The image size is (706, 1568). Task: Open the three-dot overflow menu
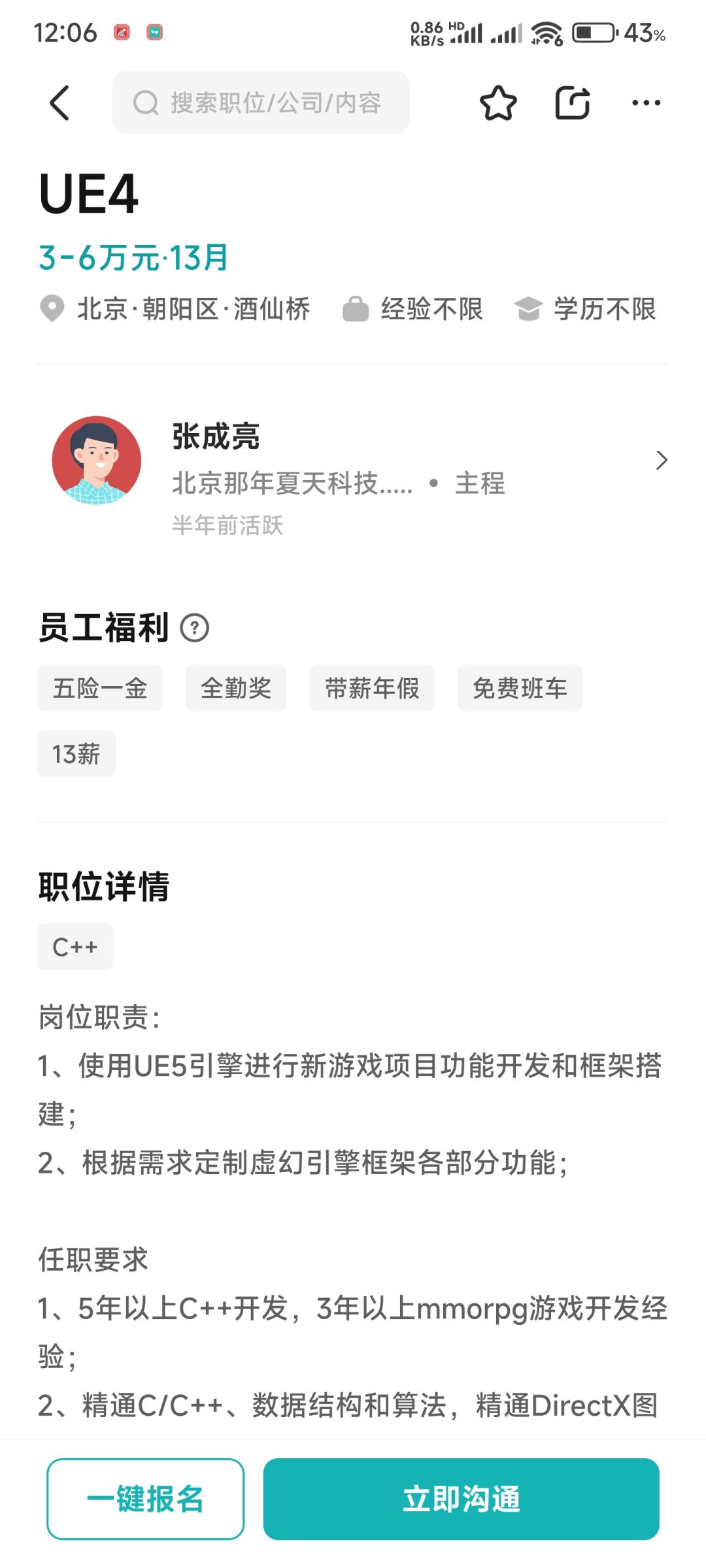pyautogui.click(x=646, y=103)
